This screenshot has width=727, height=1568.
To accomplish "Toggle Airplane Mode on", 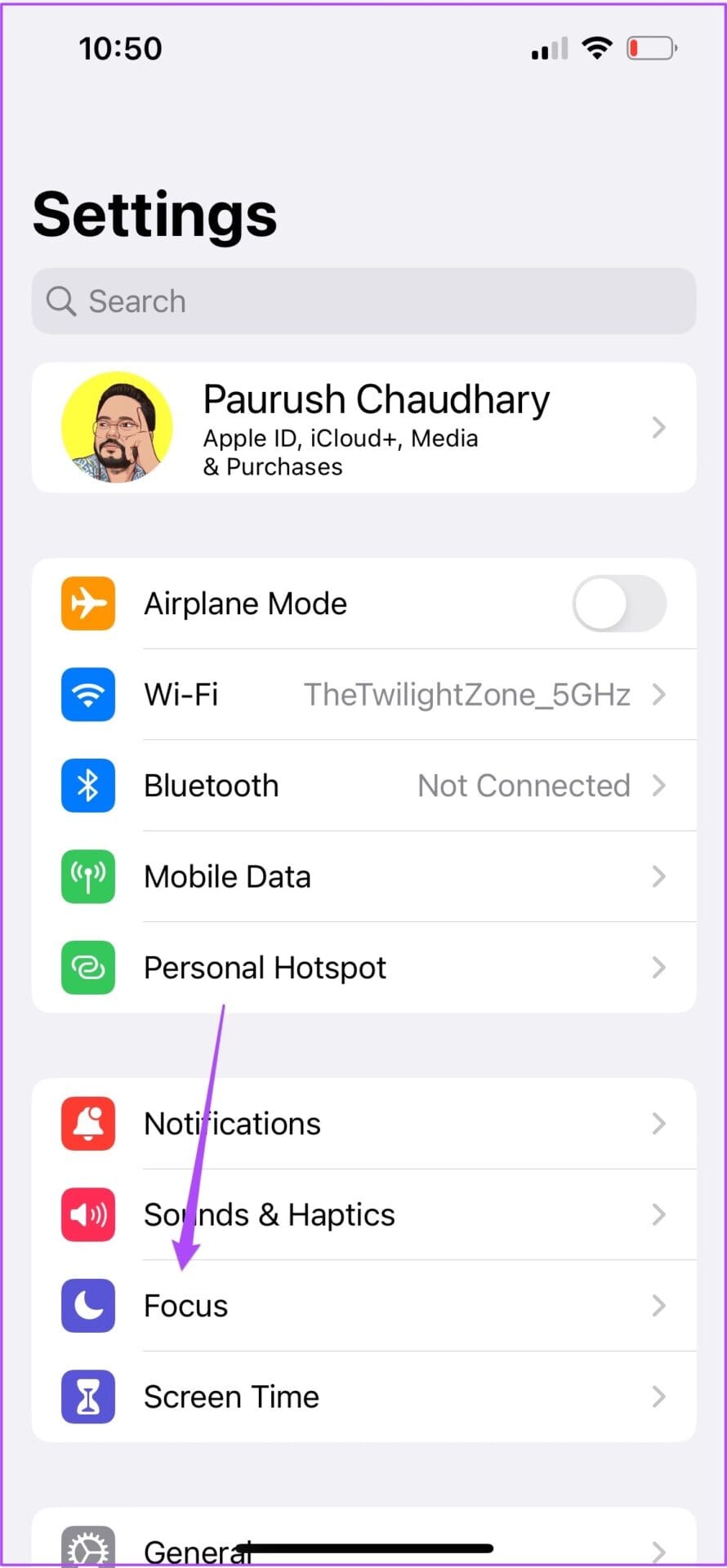I will coord(618,604).
